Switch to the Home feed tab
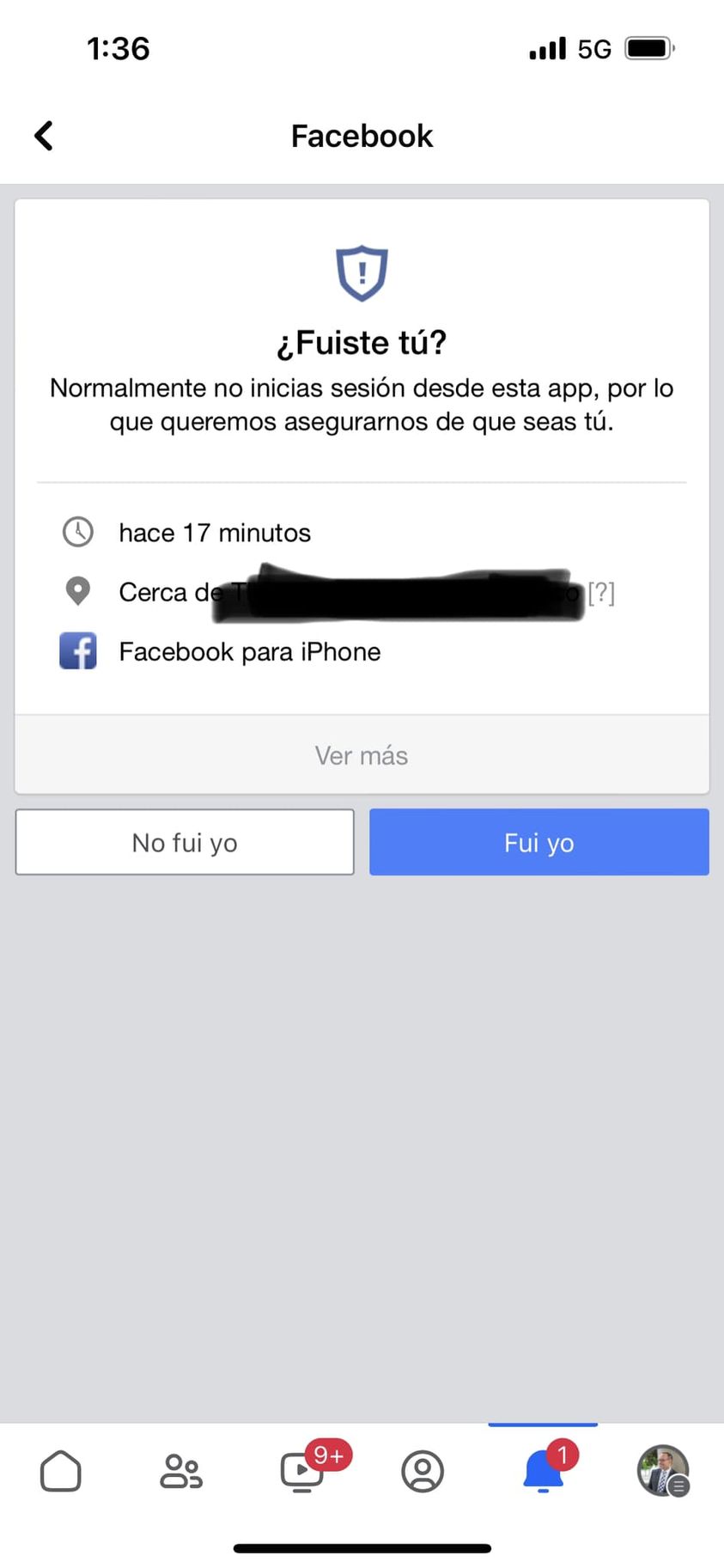Viewport: 724px width, 1568px height. coord(61,1471)
